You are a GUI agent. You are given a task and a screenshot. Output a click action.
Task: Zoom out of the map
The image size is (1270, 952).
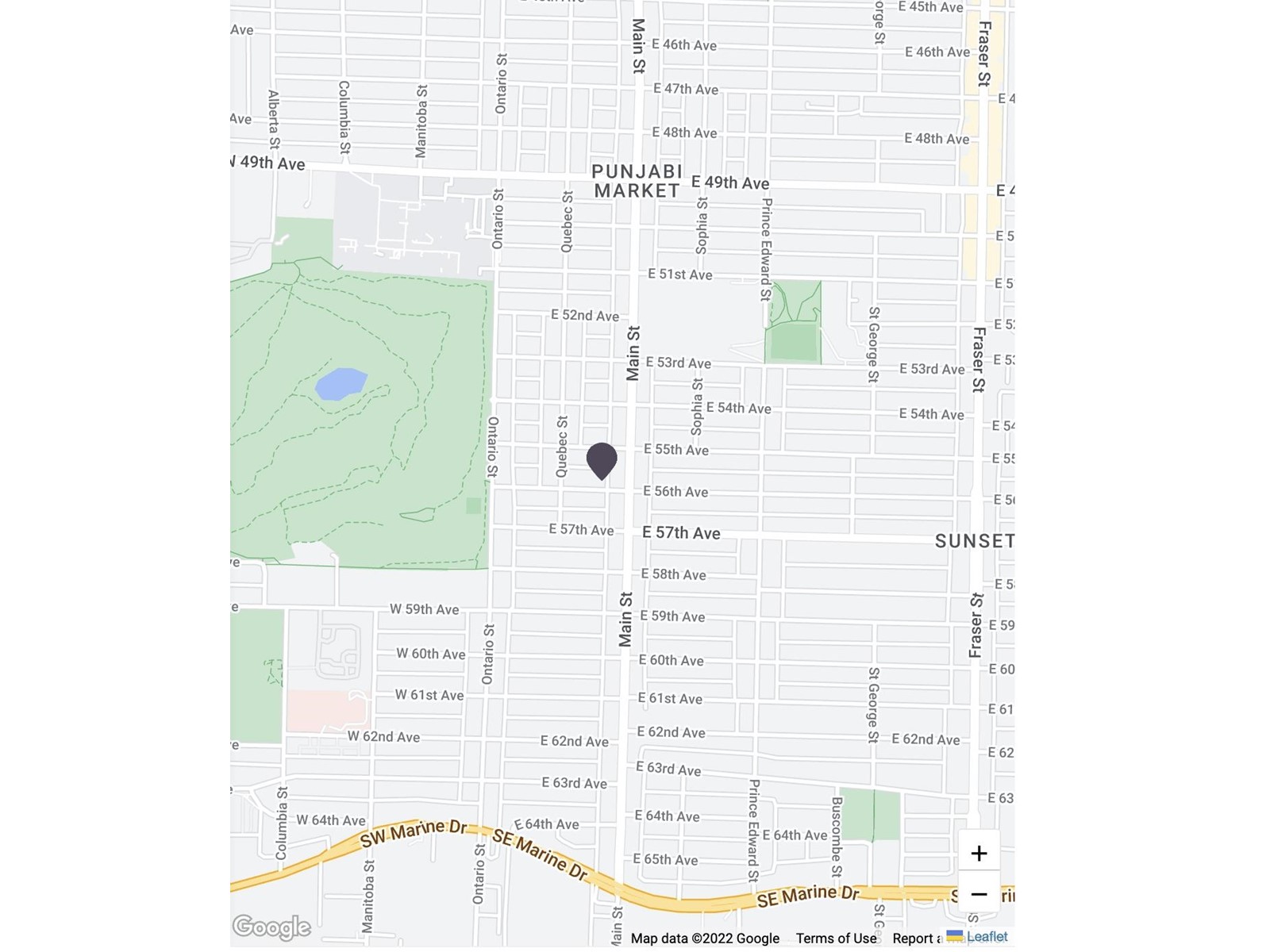pyautogui.click(x=978, y=894)
